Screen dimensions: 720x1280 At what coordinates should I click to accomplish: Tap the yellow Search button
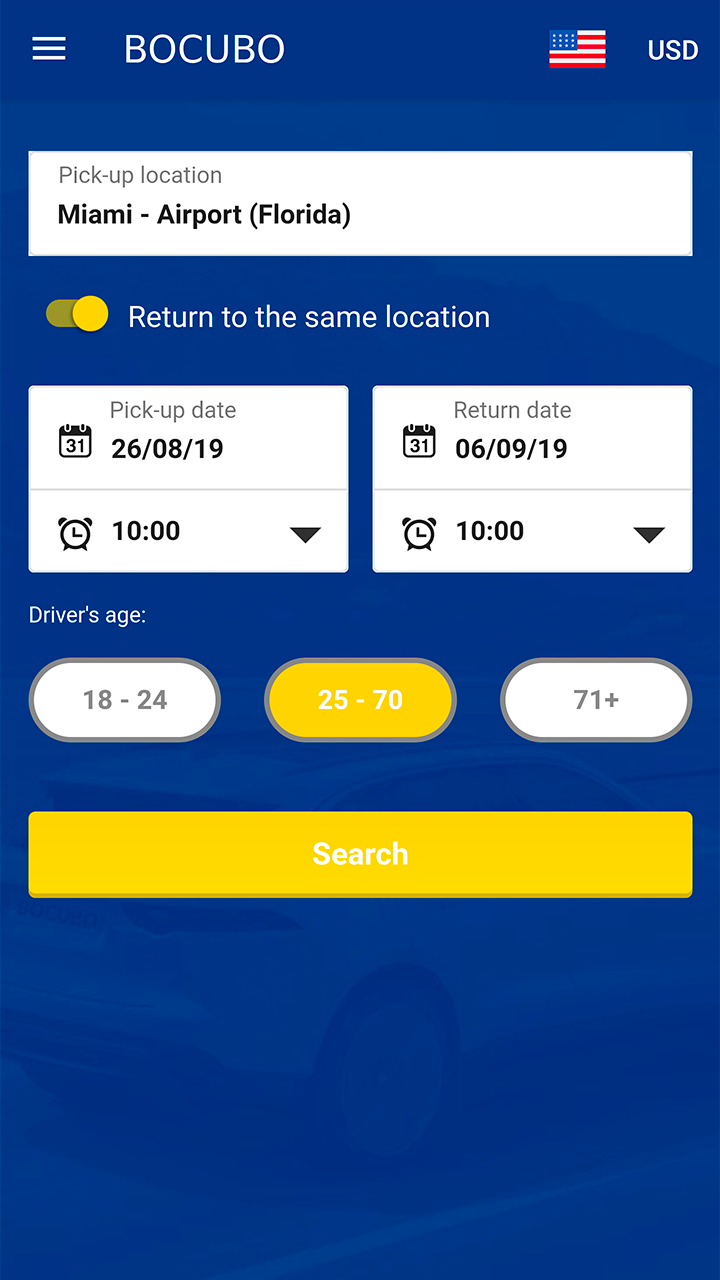coord(360,853)
